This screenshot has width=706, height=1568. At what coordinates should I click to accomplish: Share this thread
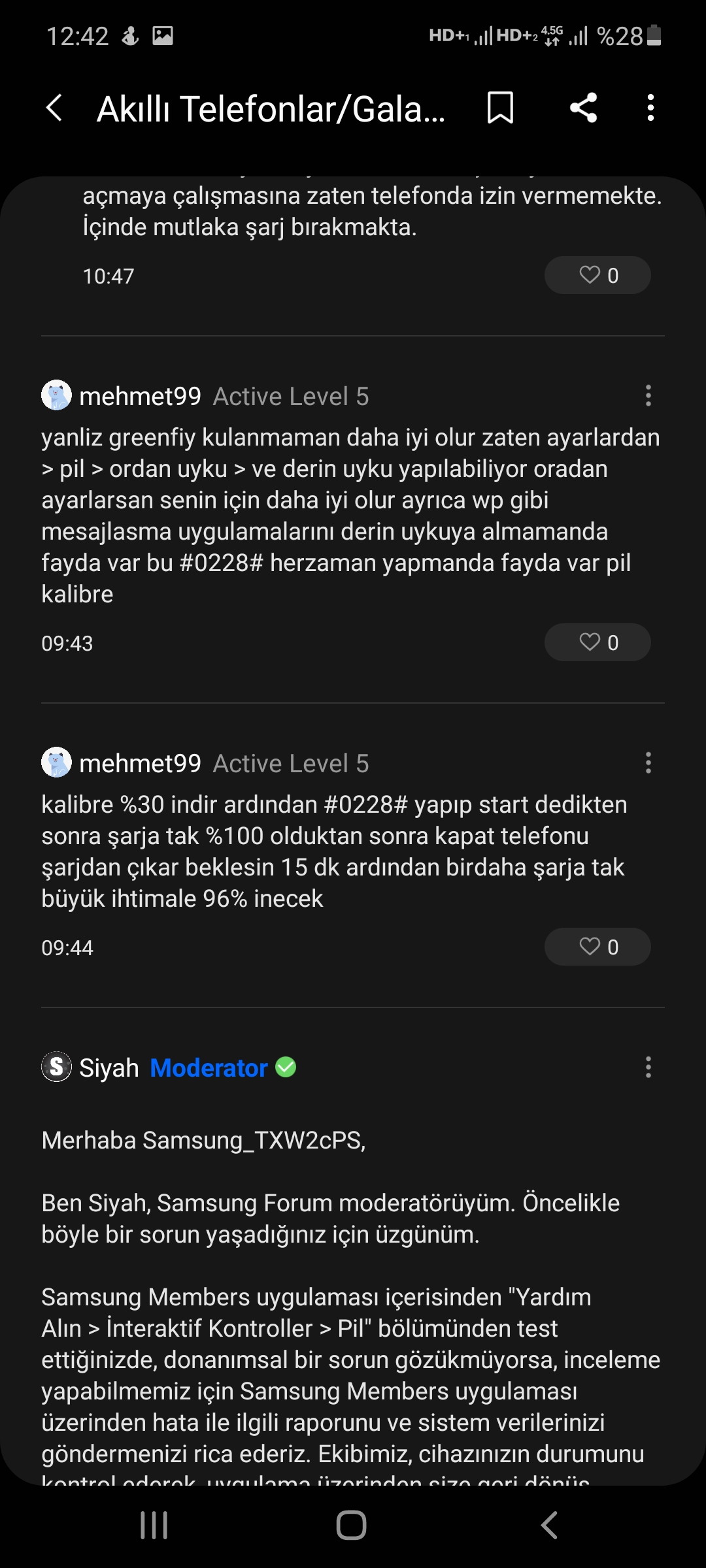[583, 108]
